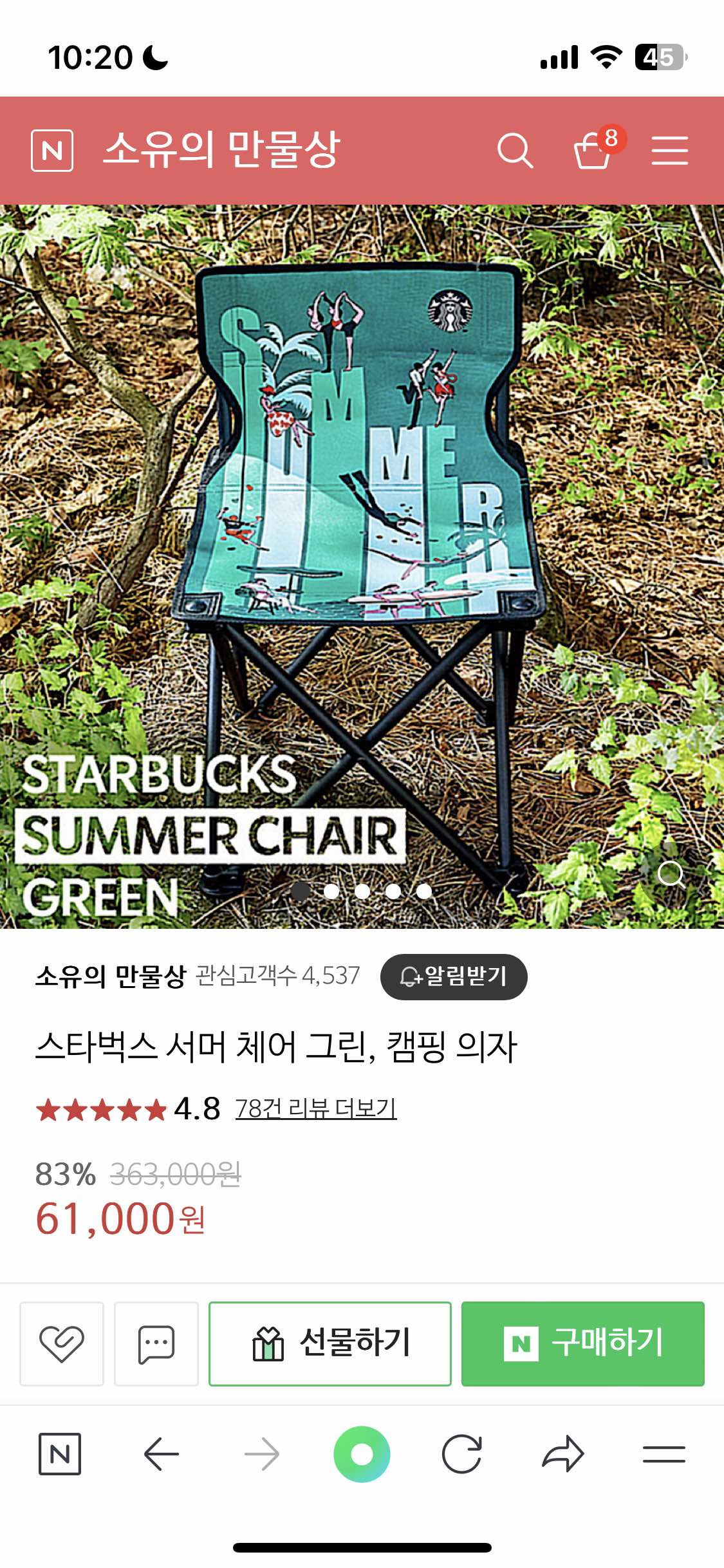The height and width of the screenshot is (1568, 724).
Task: Tap the 알림받기 notification button
Action: click(454, 976)
